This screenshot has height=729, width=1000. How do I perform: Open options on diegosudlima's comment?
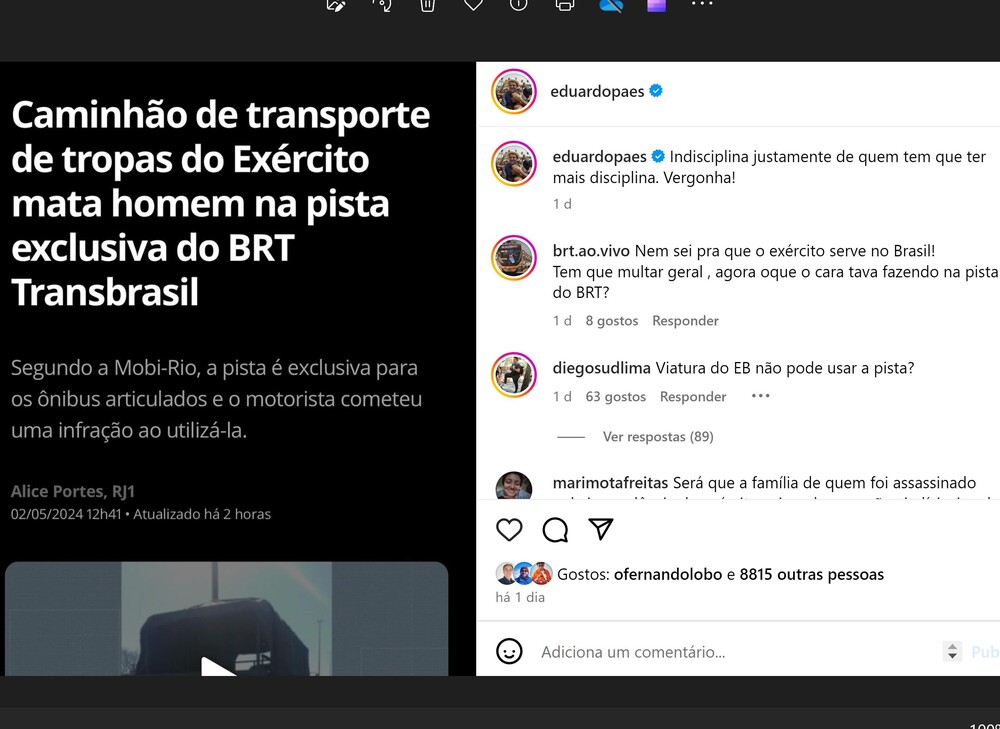click(760, 396)
